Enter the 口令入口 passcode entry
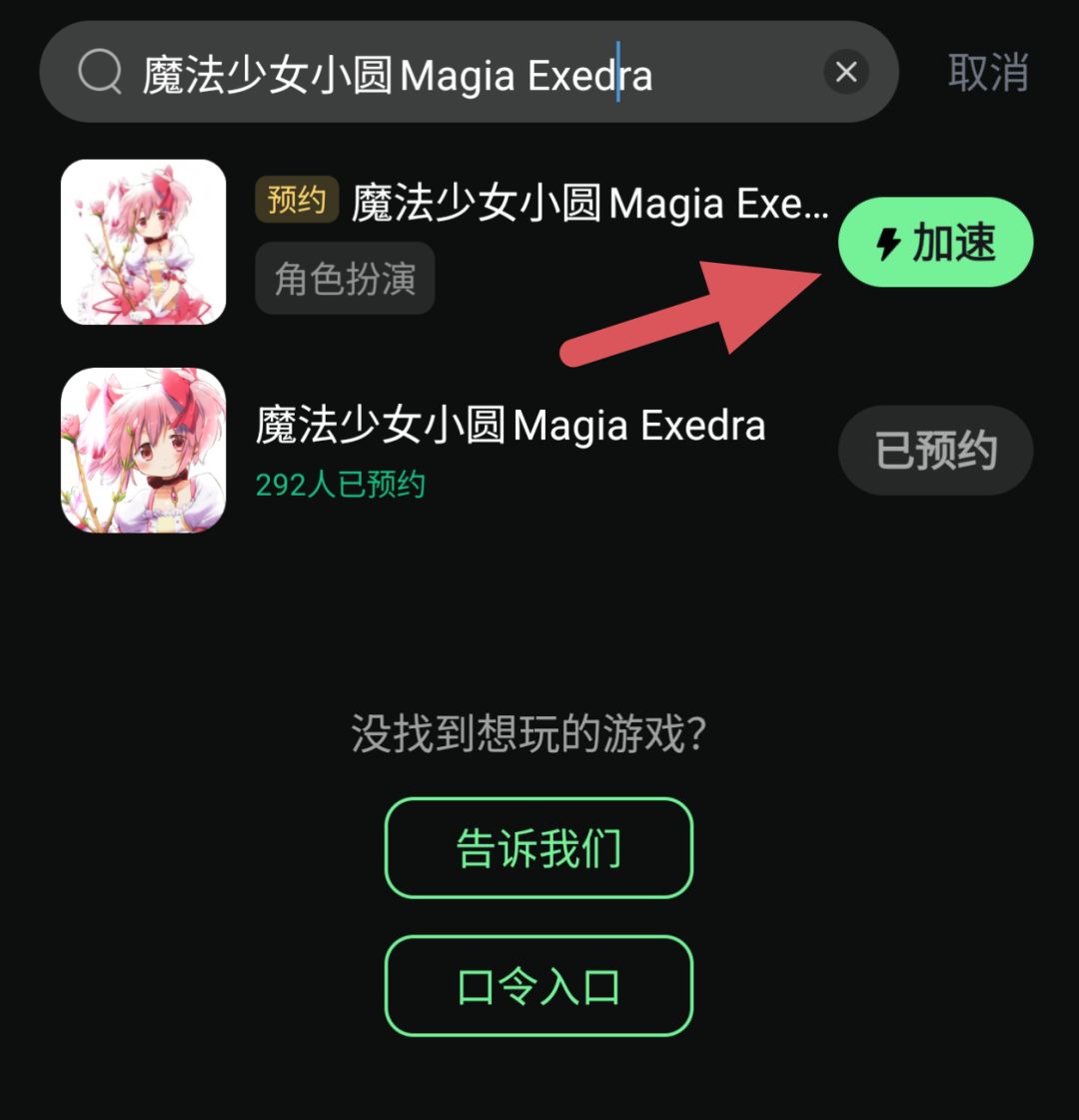The height and width of the screenshot is (1120, 1079). 538,984
